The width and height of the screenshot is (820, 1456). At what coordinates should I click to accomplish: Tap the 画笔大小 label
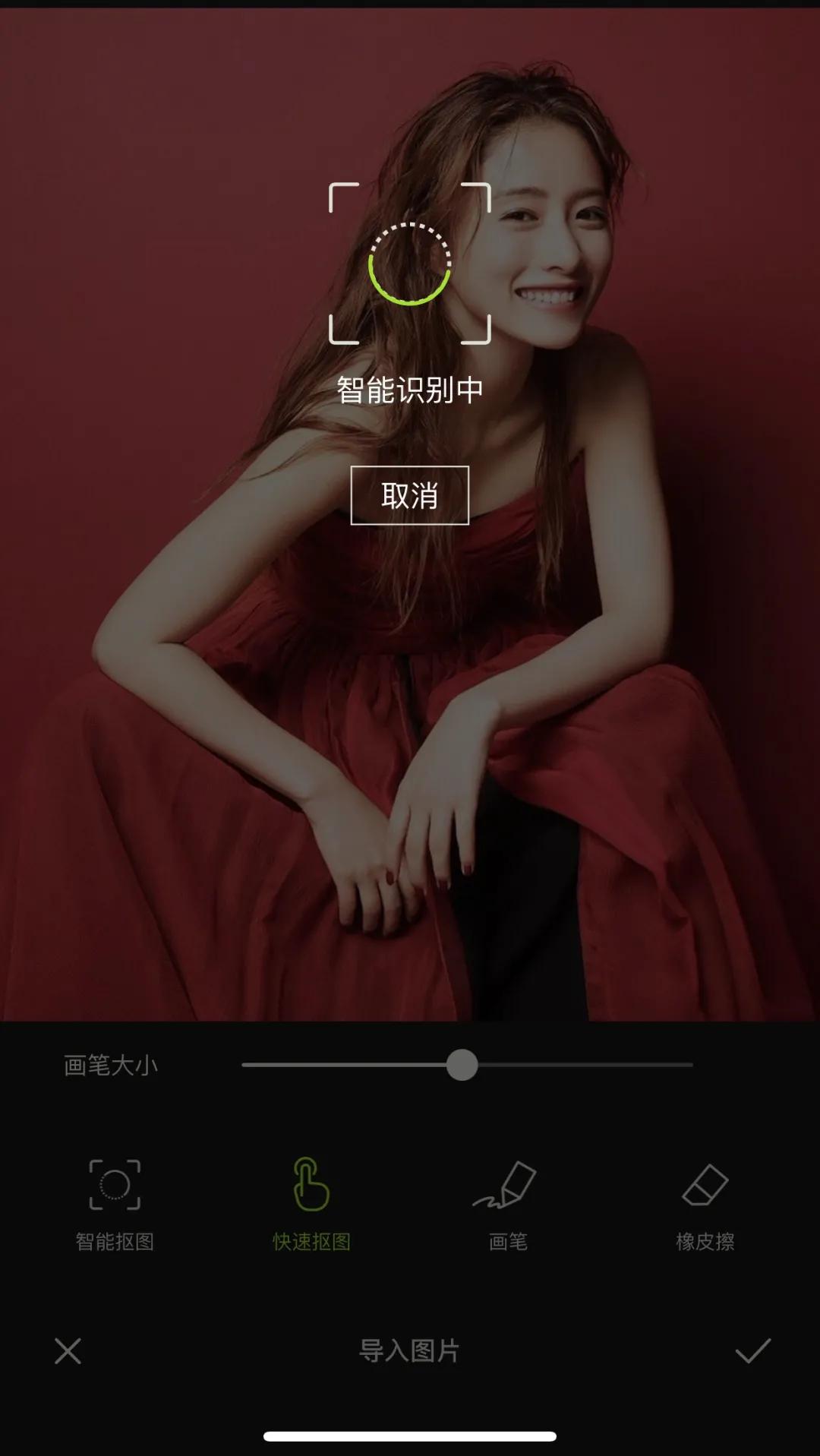point(109,1066)
